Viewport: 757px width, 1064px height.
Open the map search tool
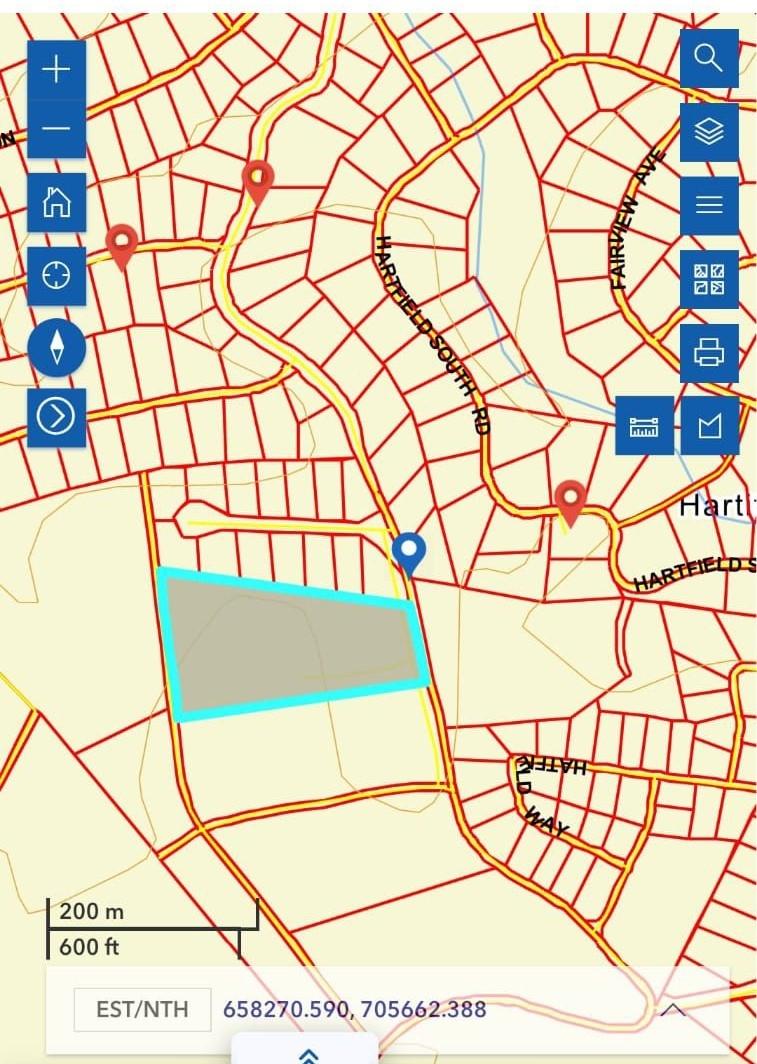708,58
